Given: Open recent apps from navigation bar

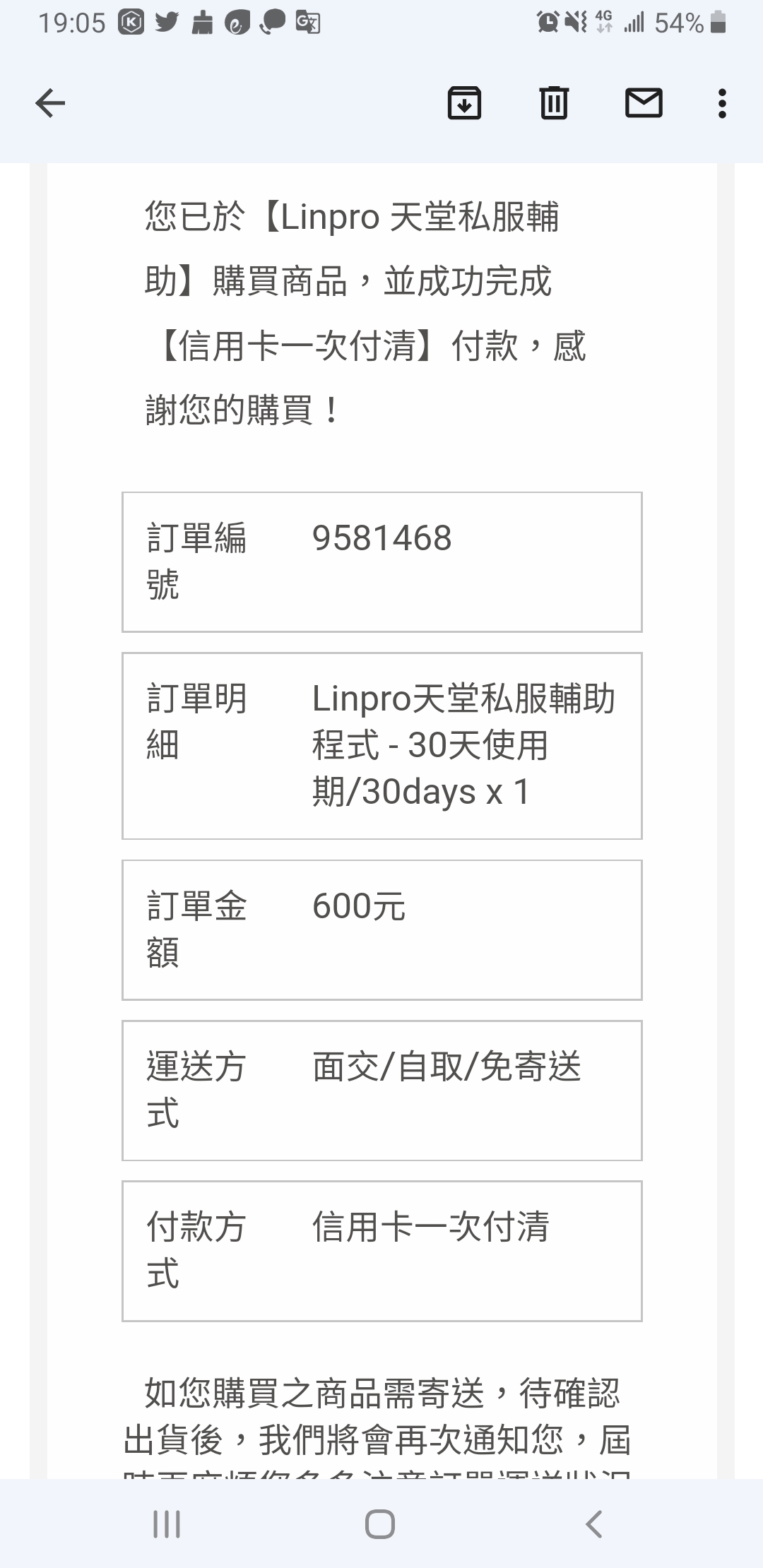Looking at the screenshot, I should tap(167, 1524).
